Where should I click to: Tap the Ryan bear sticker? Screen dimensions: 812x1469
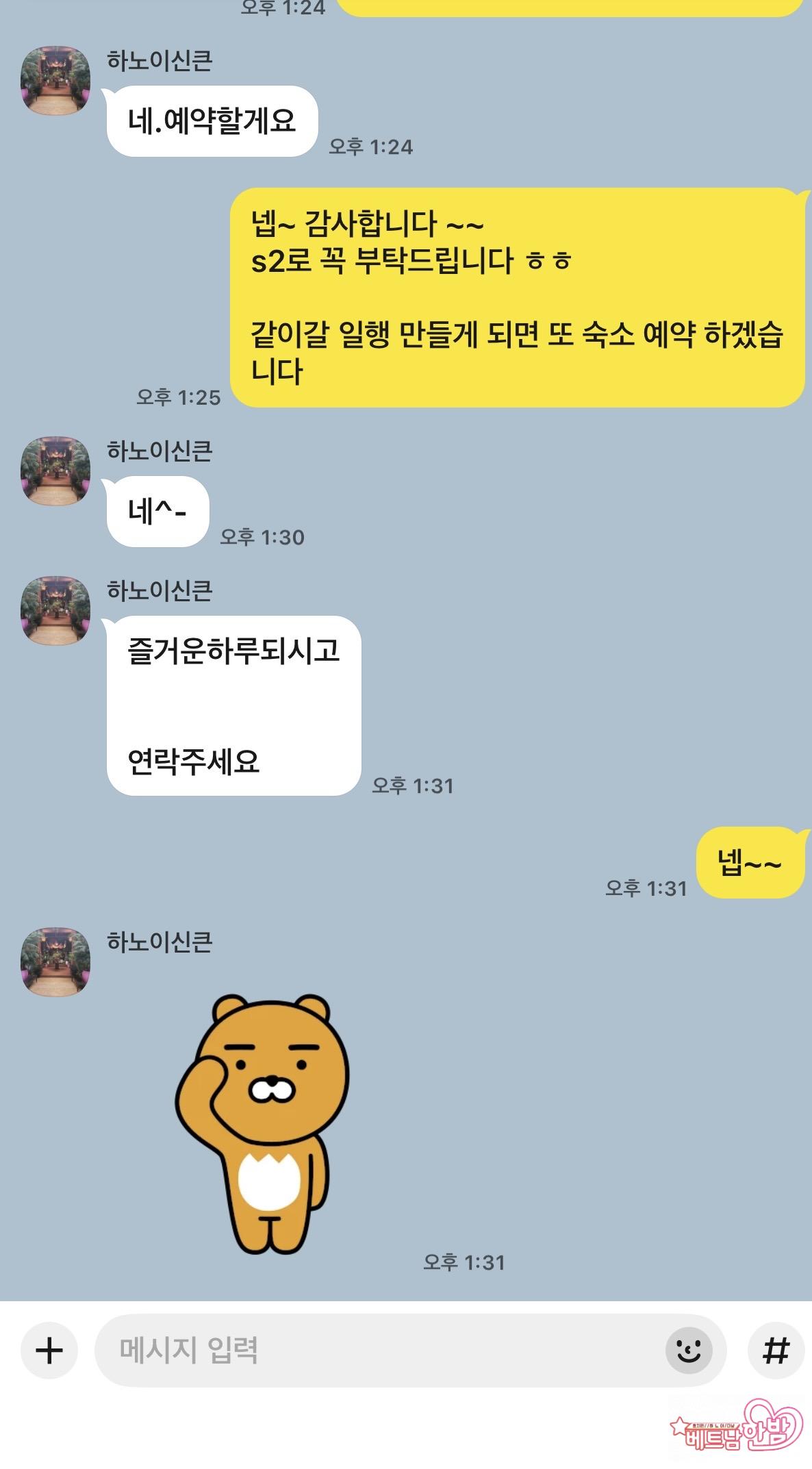[x=264, y=1125]
